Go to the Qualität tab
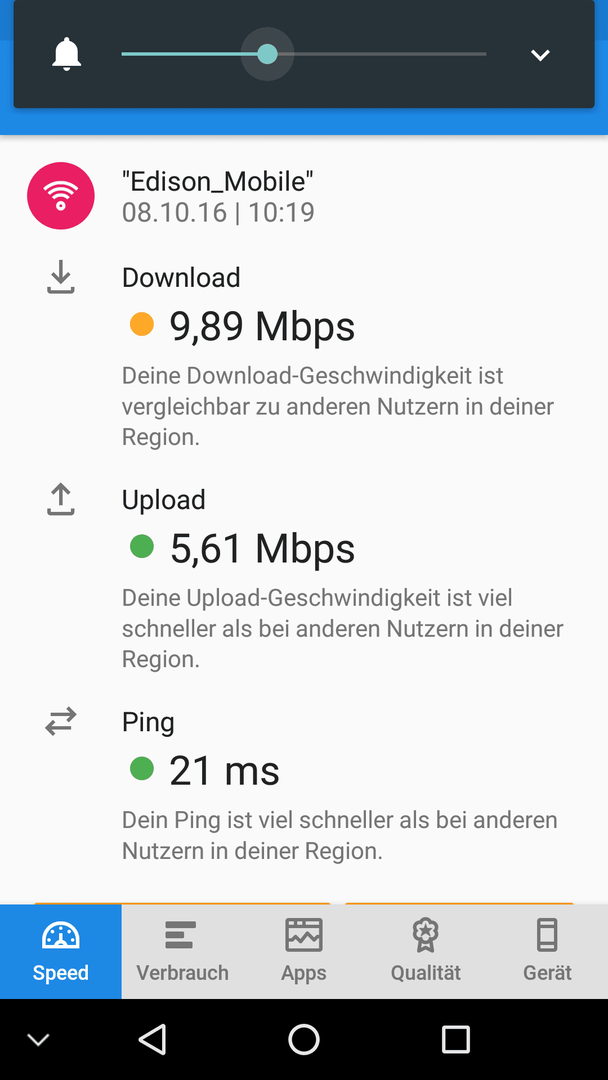608x1080 pixels. 426,951
